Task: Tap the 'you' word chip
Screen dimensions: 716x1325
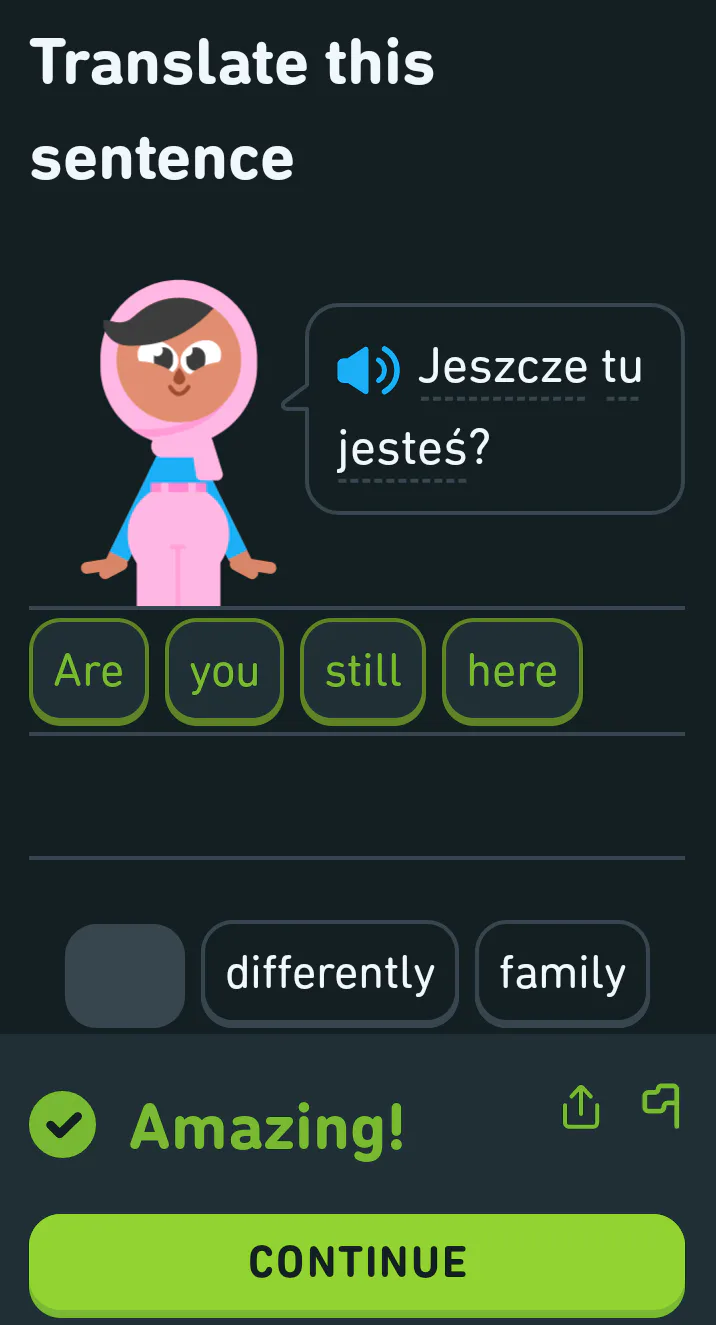Action: 224,671
